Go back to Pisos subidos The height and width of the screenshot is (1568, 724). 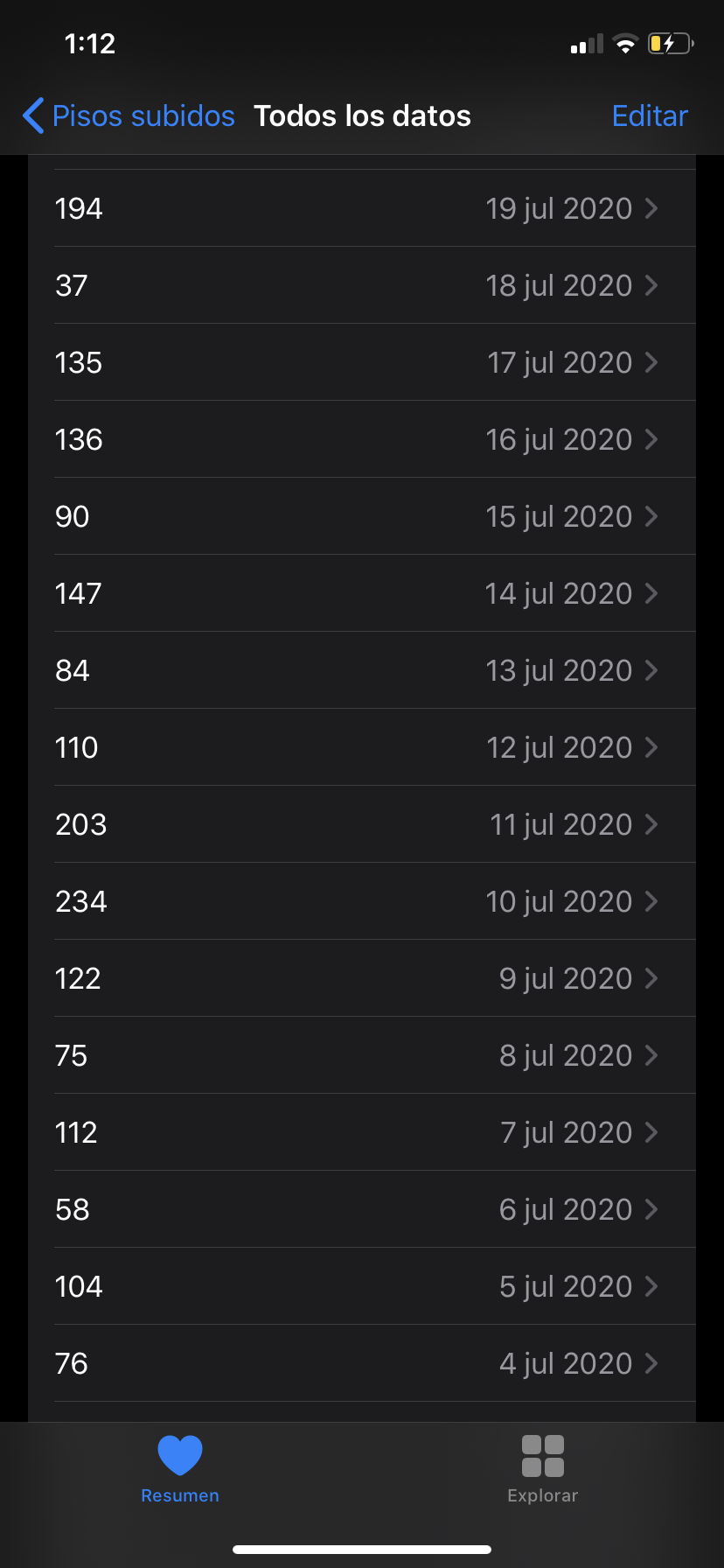(x=129, y=115)
